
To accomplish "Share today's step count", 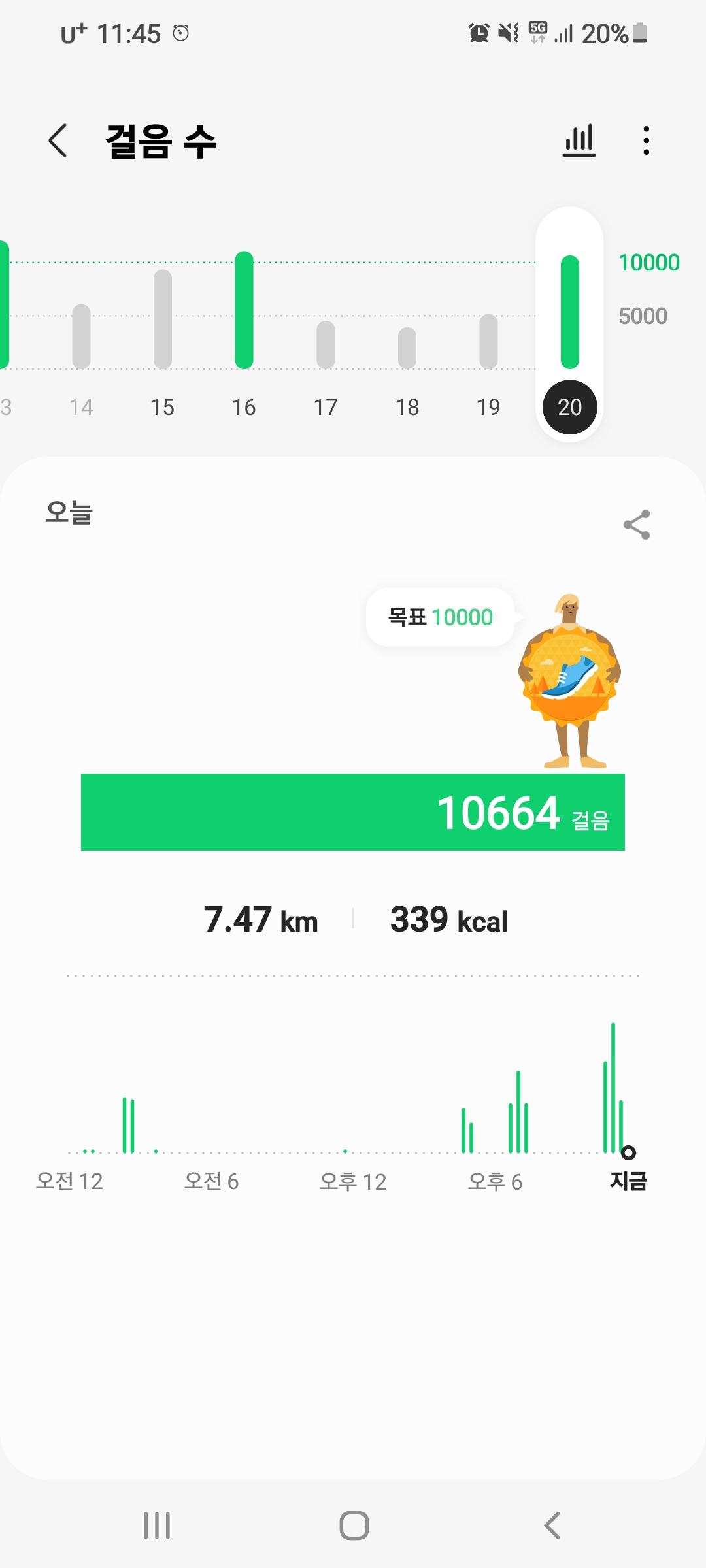I will coord(637,525).
